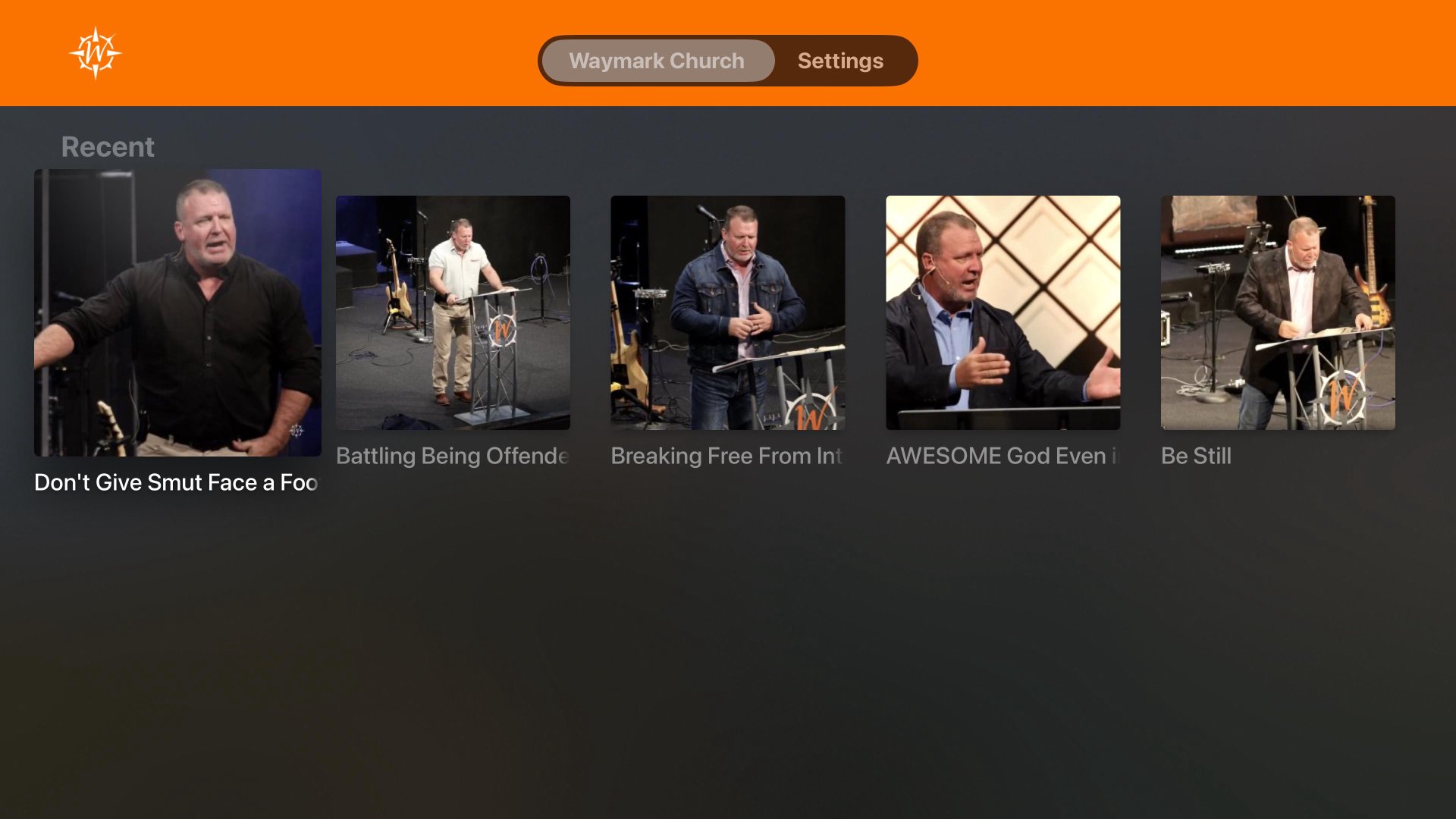This screenshot has height=819, width=1456.
Task: Play Don't Give Smut Face a Foo sermon
Action: (x=177, y=312)
